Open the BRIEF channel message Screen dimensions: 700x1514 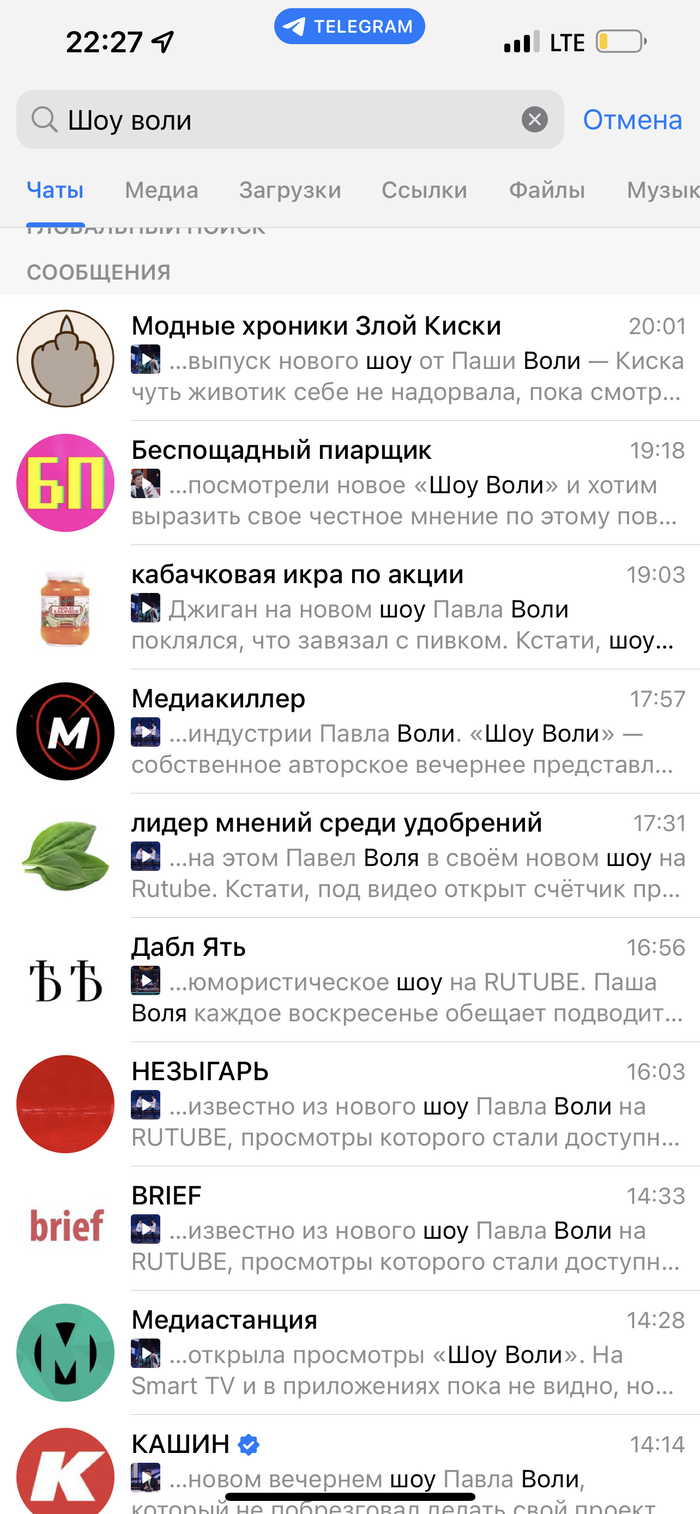tap(400, 1228)
